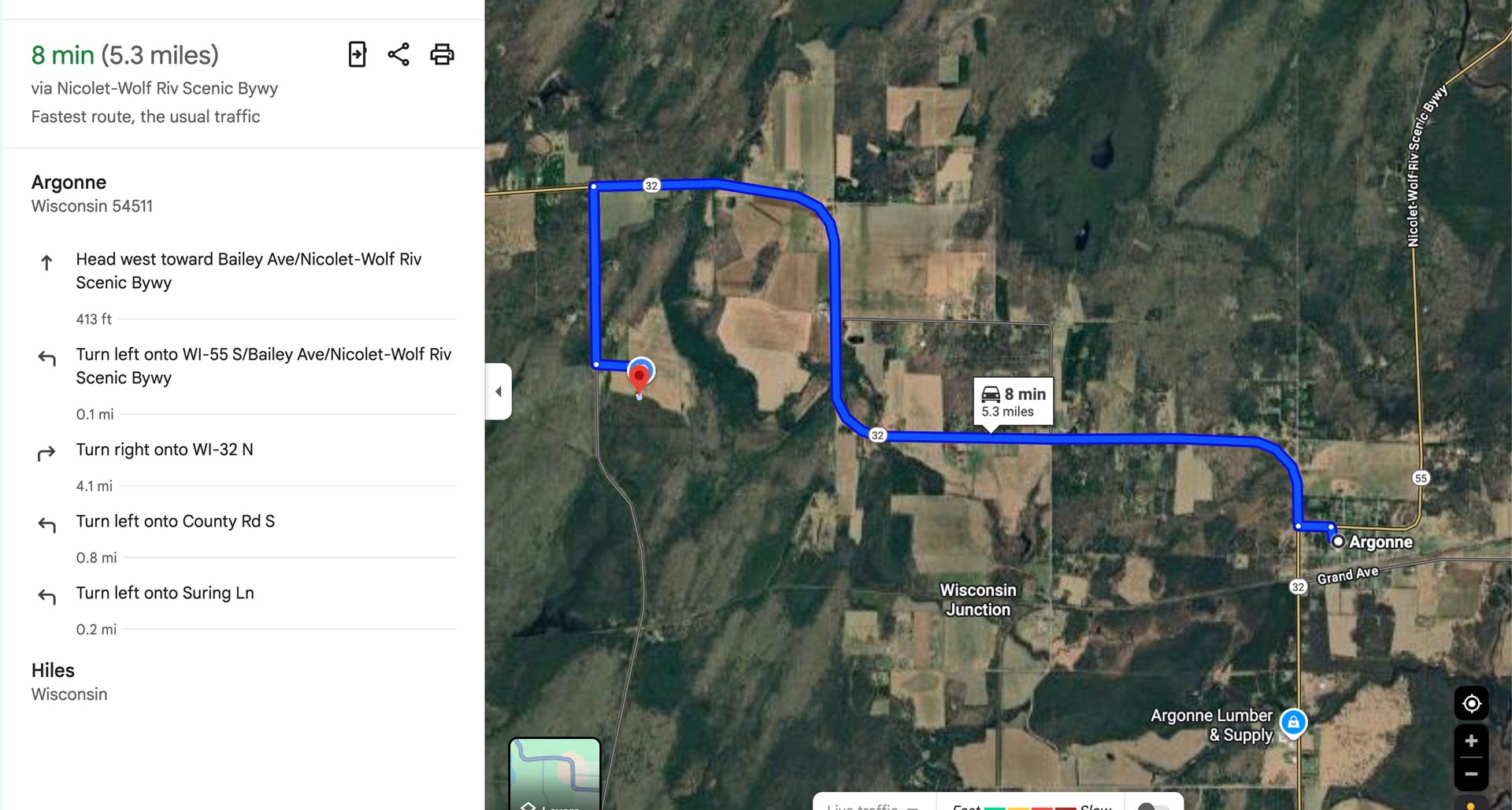
Task: Open the 8 min route callout
Action: (1014, 401)
